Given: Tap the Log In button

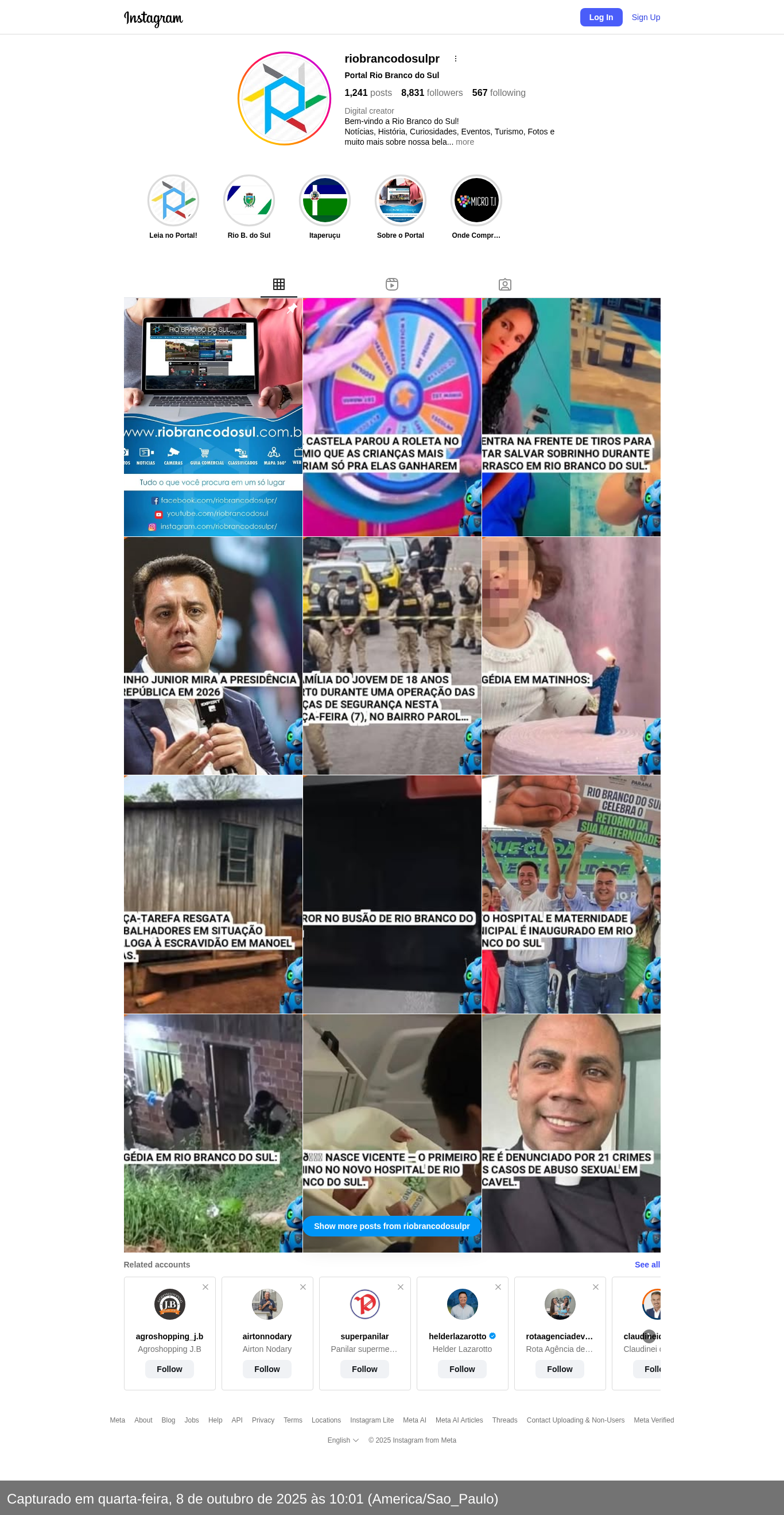Looking at the screenshot, I should 601,17.
